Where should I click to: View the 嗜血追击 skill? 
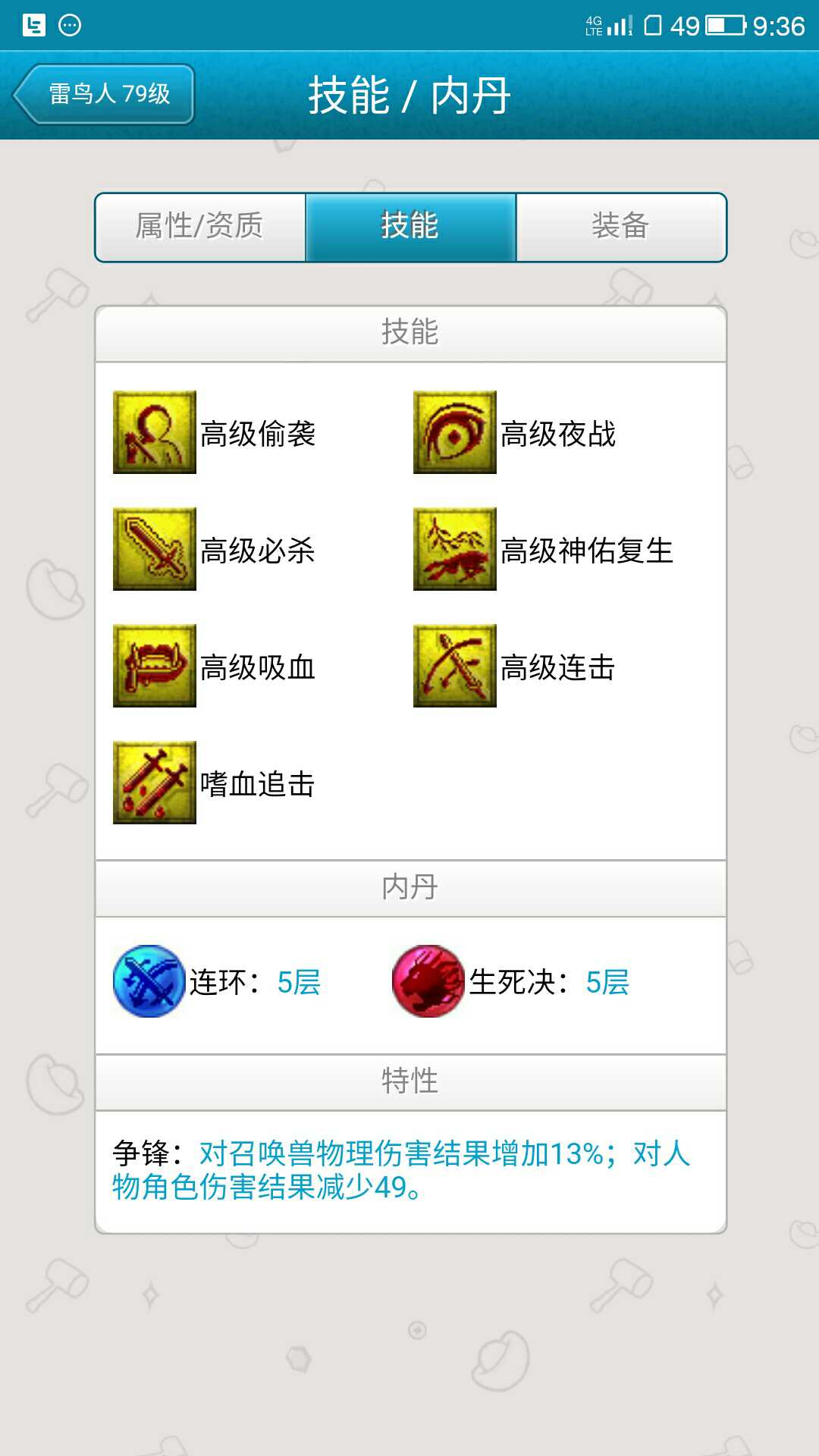[155, 783]
